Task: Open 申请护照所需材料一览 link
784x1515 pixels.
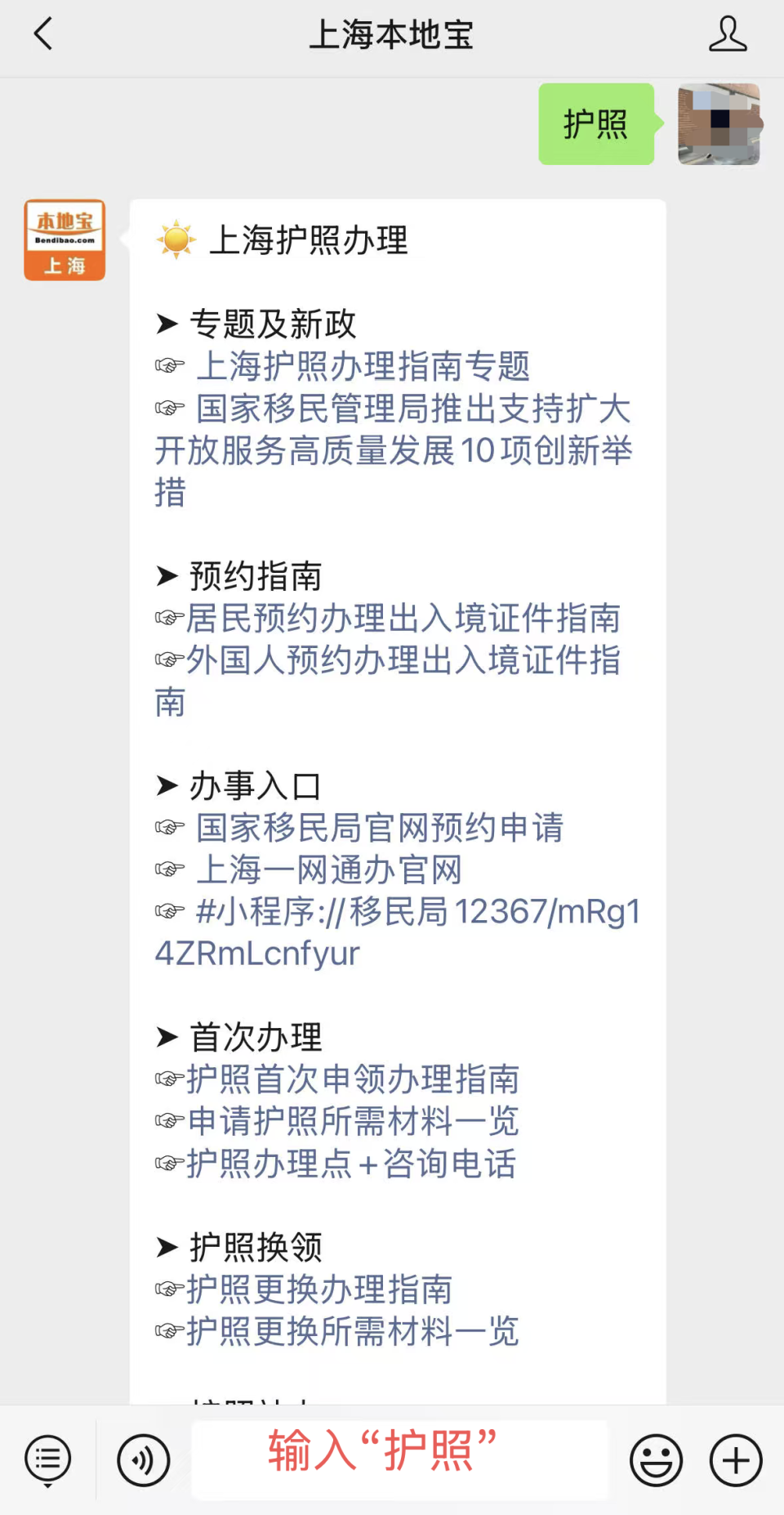Action: tap(353, 1121)
